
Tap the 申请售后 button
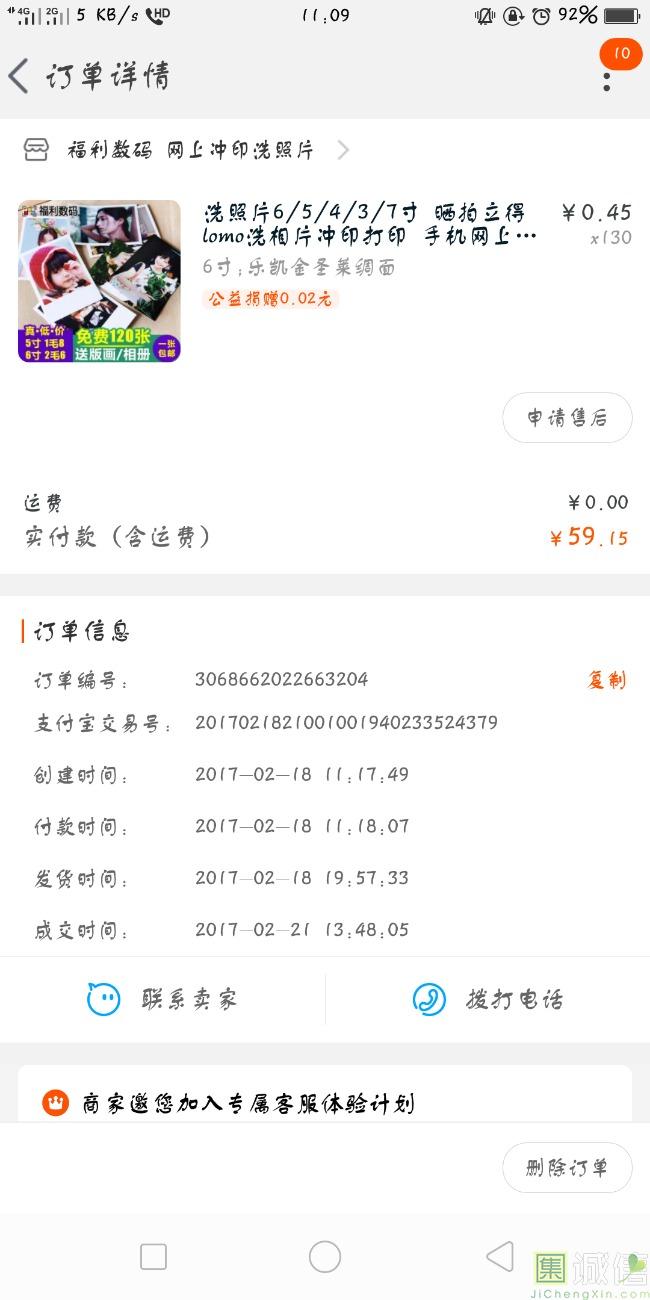[x=567, y=418]
